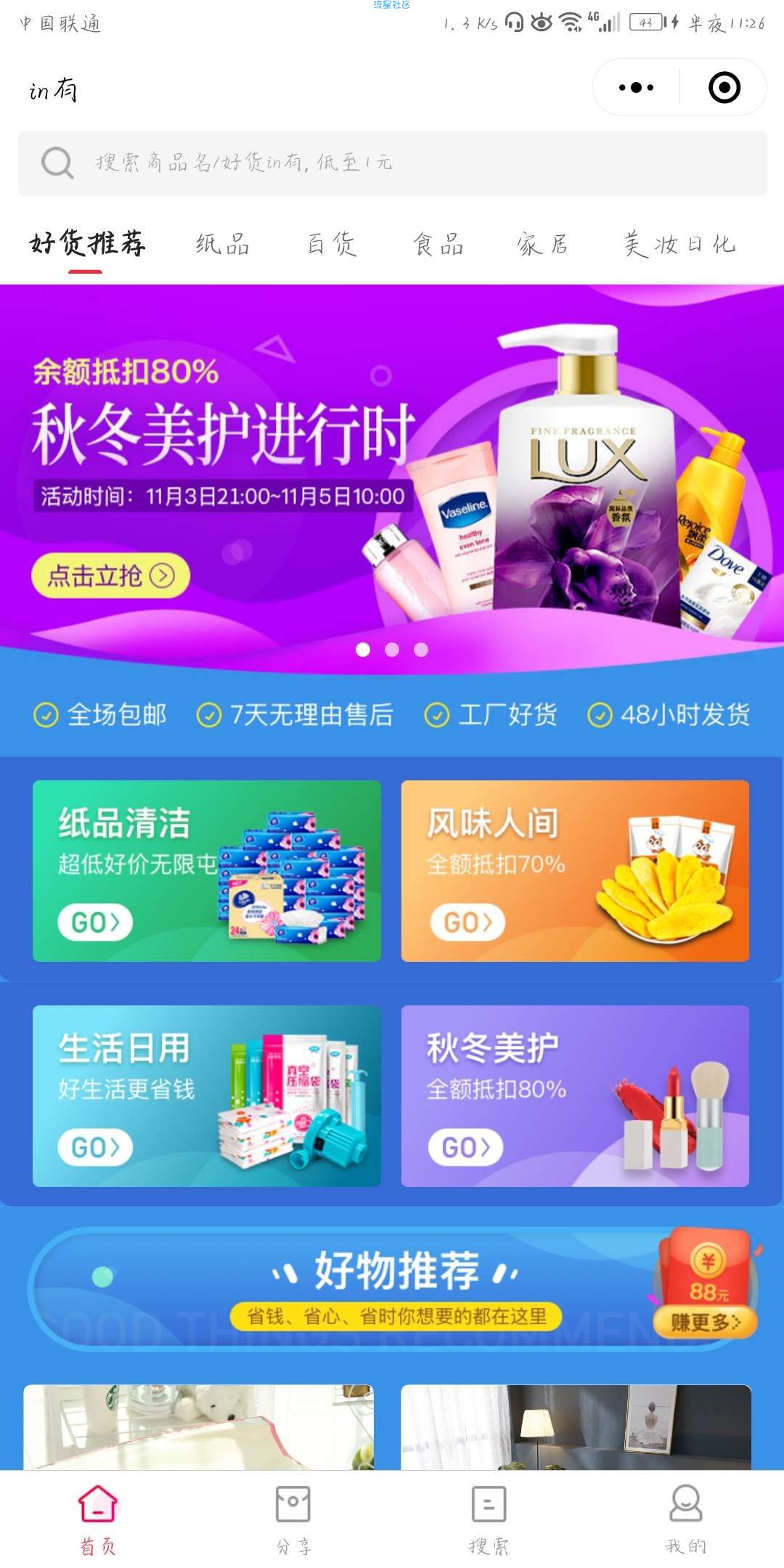Tap the search box for 搜索商品名

tap(392, 163)
